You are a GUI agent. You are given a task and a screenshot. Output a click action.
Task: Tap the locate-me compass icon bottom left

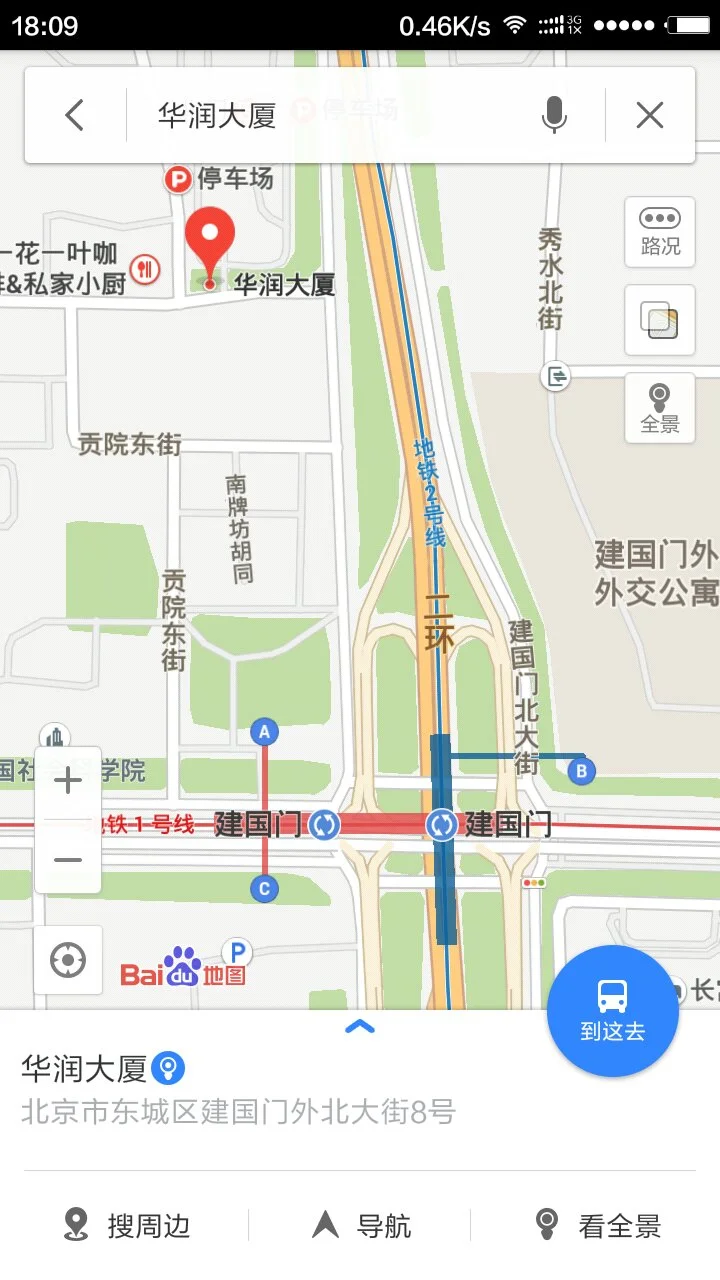tap(67, 959)
